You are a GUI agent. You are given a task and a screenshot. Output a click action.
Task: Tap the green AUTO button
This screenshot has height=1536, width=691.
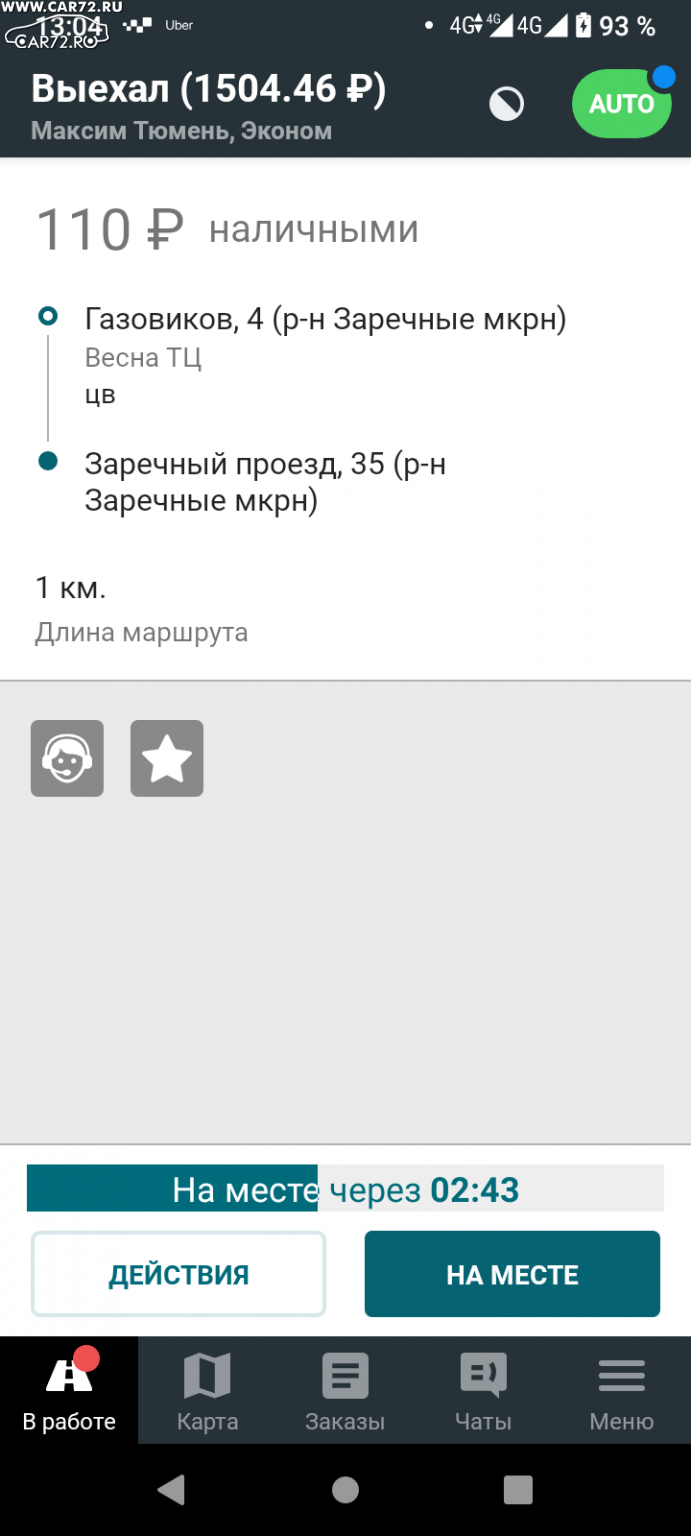coord(621,103)
